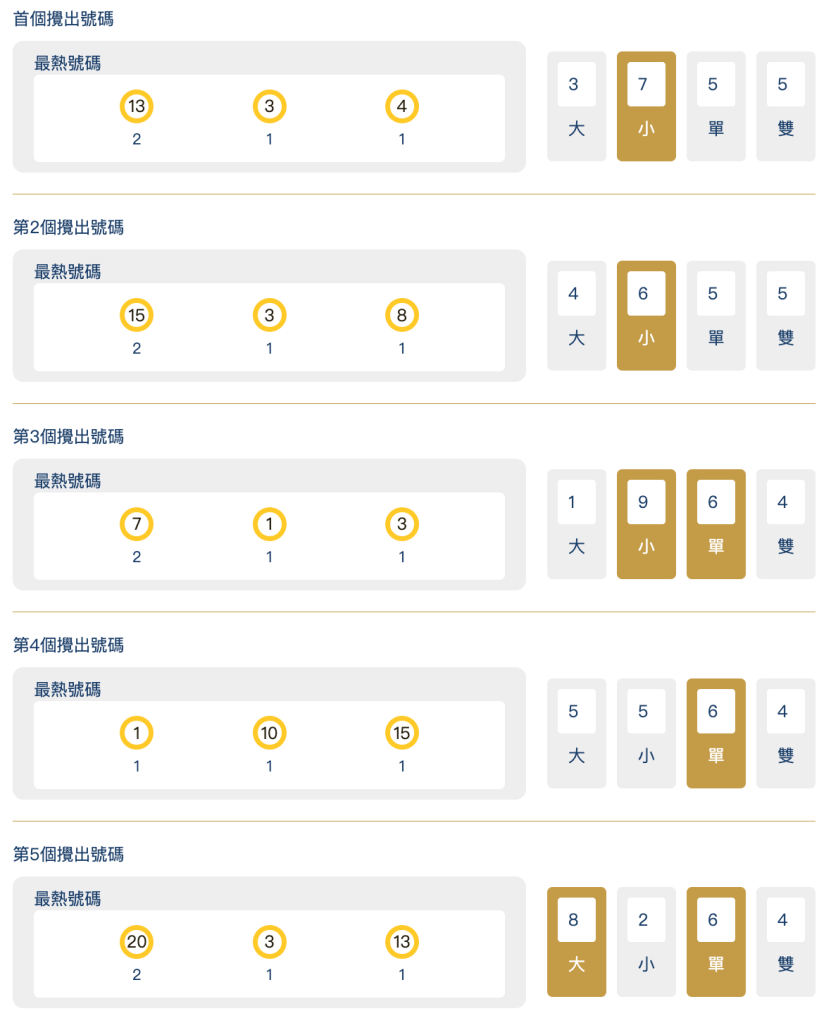Open the 第4個攪出號碼 section header
The width and height of the screenshot is (831, 1023).
click(63, 645)
